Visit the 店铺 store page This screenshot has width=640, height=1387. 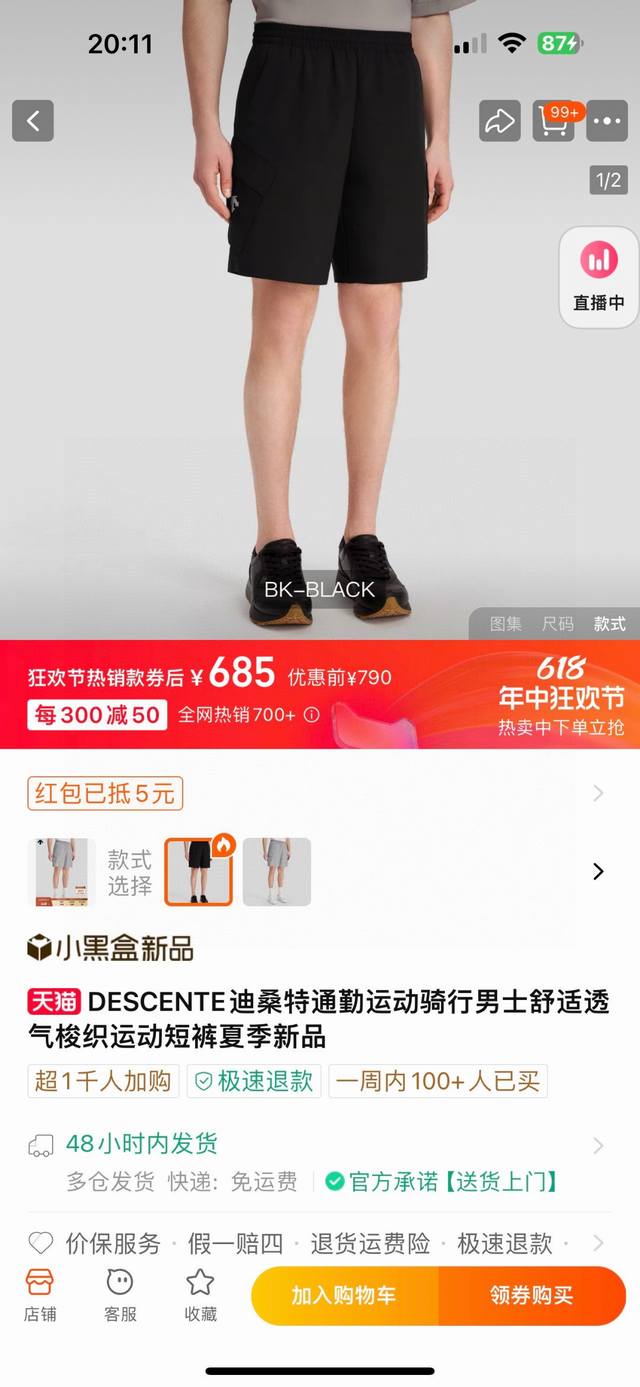[40, 1295]
